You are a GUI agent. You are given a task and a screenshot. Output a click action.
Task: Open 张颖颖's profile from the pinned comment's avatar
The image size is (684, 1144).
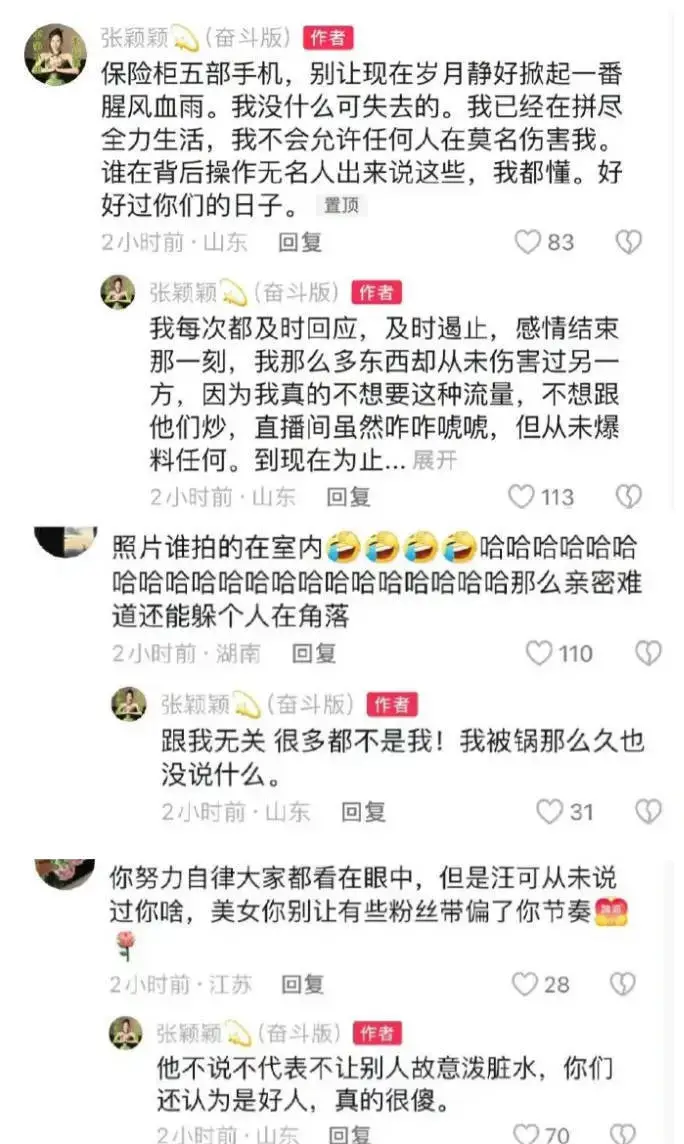tap(55, 55)
